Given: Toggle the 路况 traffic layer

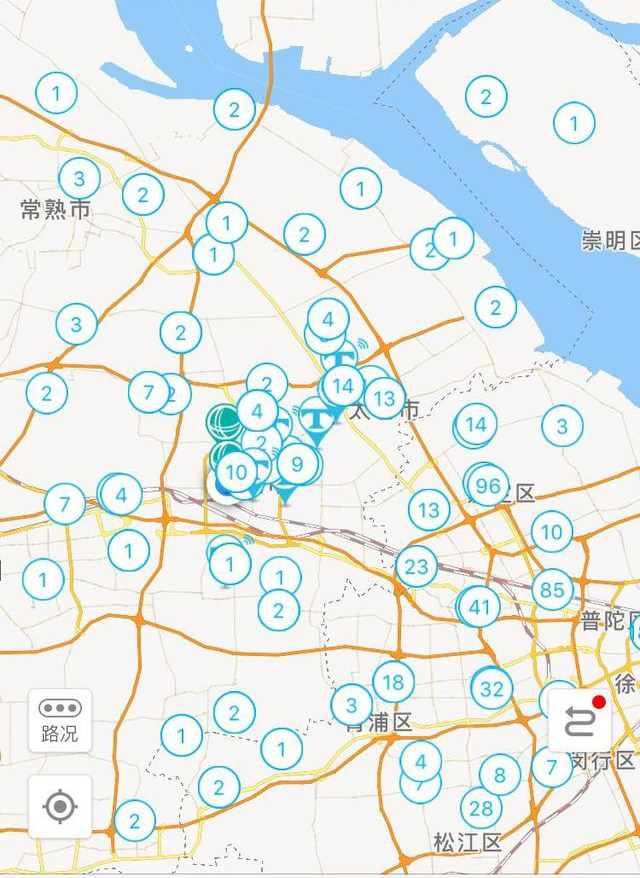Looking at the screenshot, I should pos(60,720).
